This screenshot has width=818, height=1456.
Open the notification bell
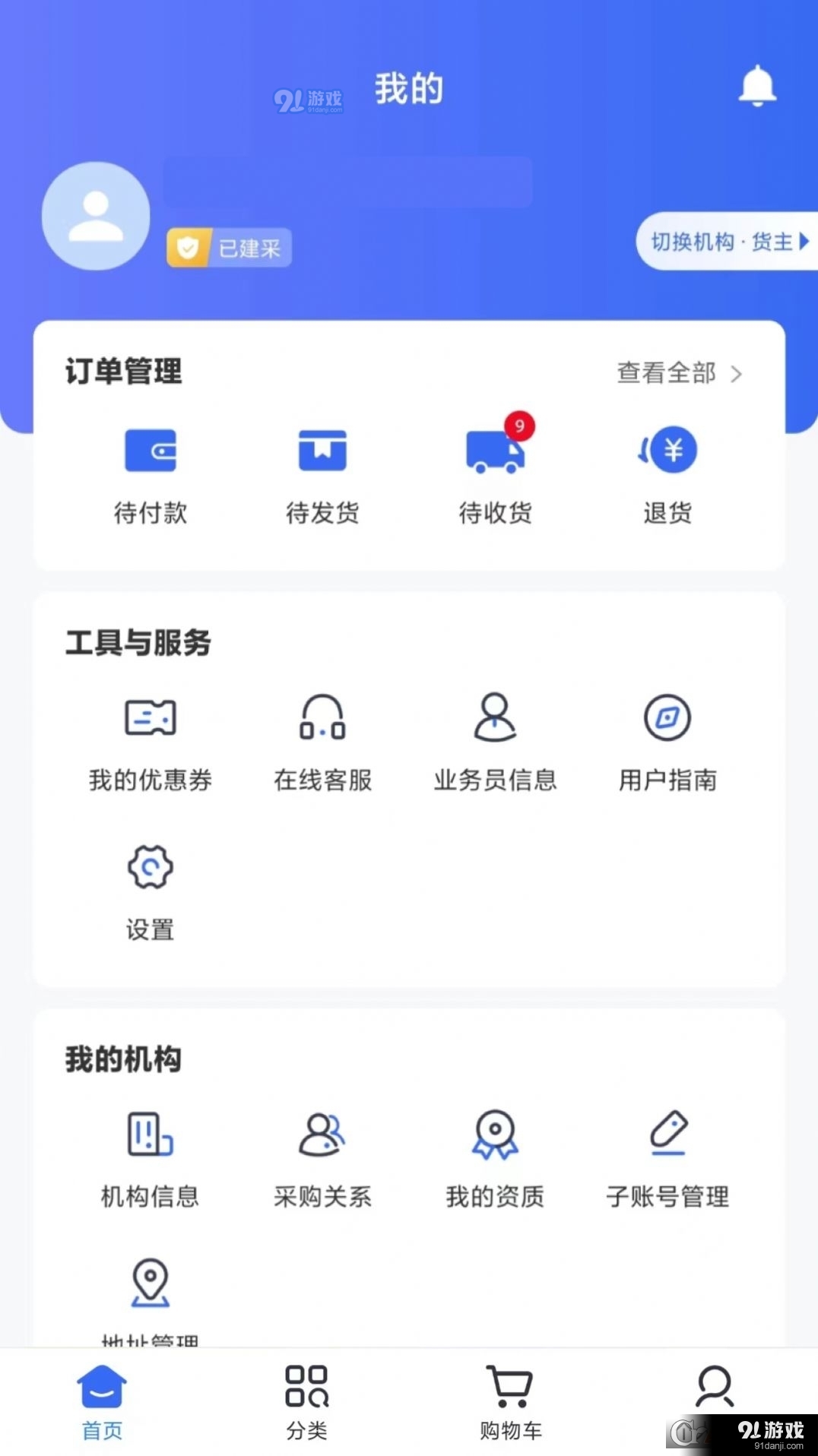[x=756, y=86]
